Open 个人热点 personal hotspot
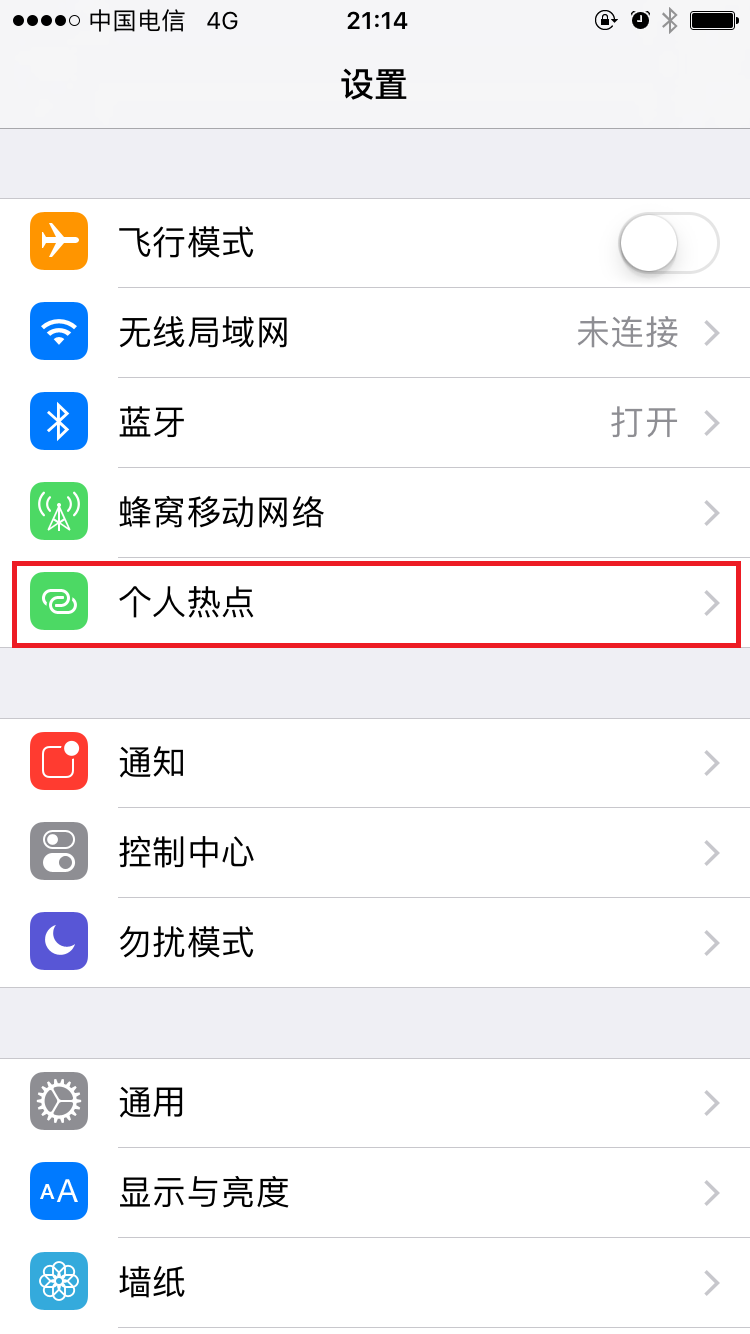 coord(375,603)
